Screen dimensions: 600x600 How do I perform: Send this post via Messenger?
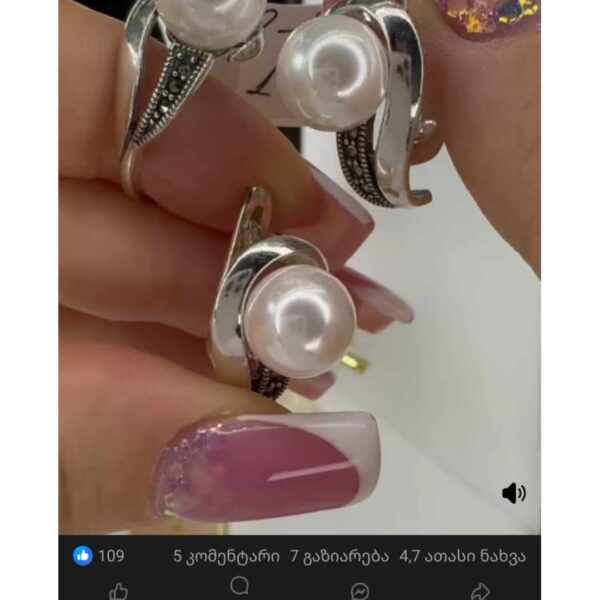click(x=360, y=590)
